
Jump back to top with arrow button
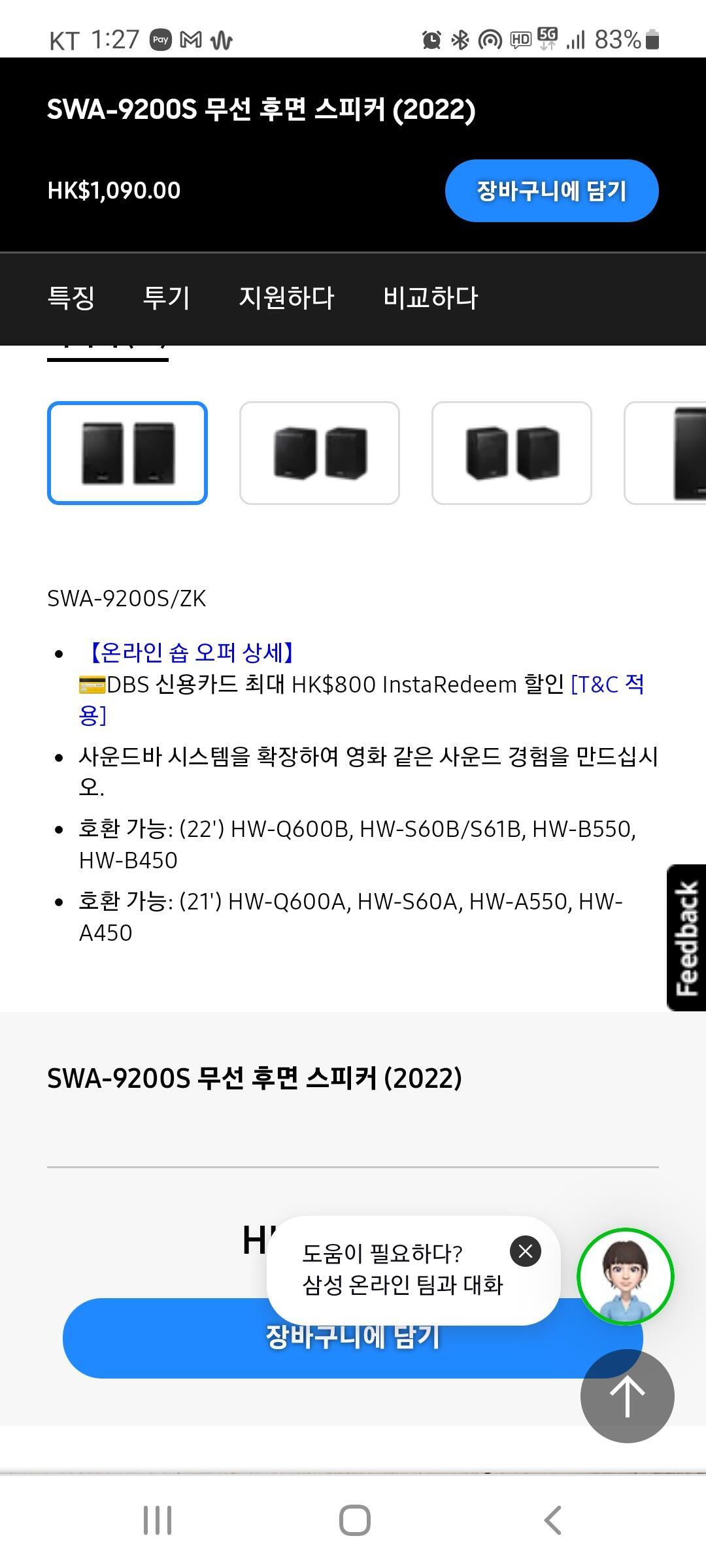[627, 1396]
